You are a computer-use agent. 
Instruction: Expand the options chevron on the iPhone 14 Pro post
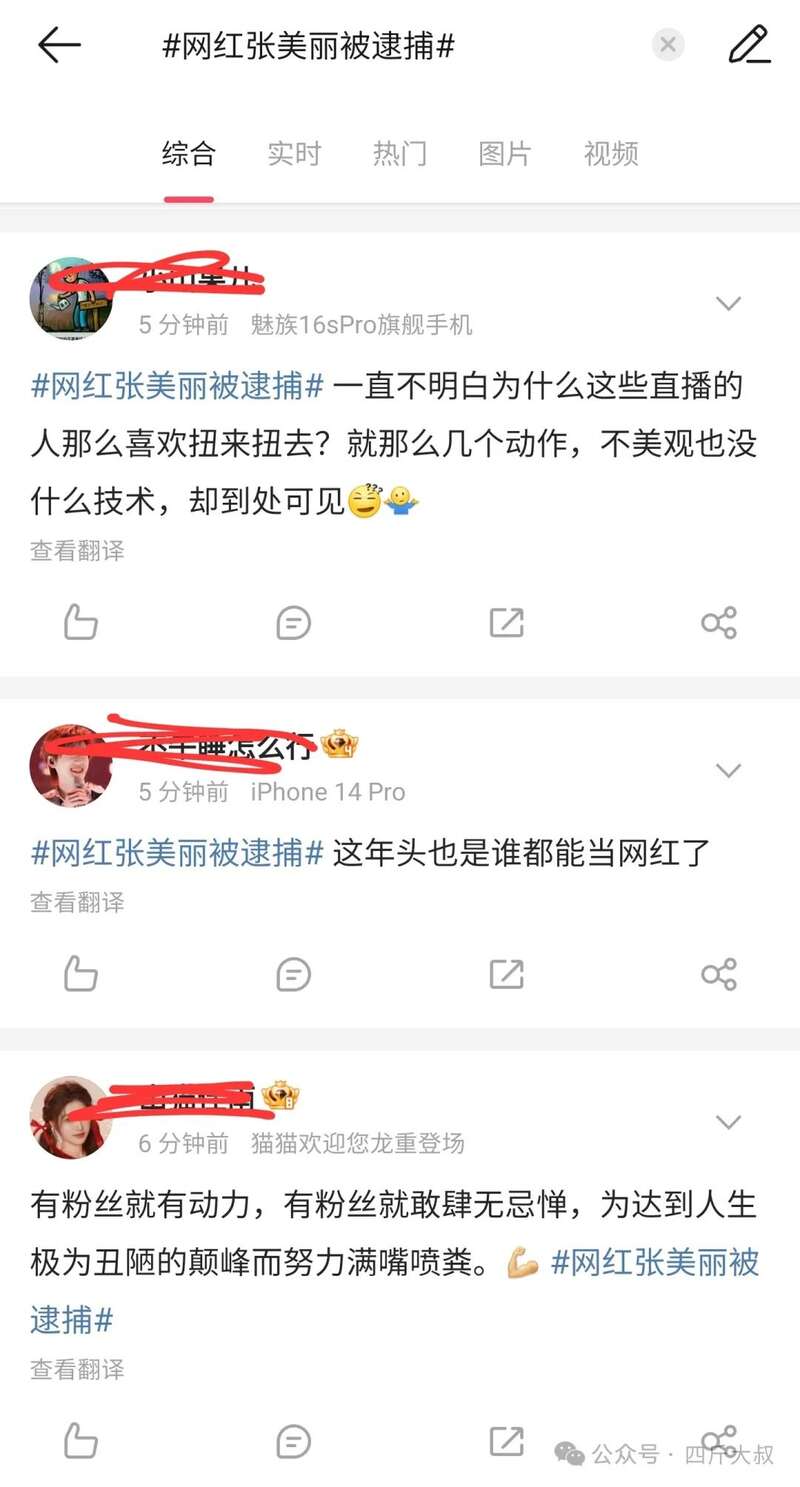click(x=729, y=770)
